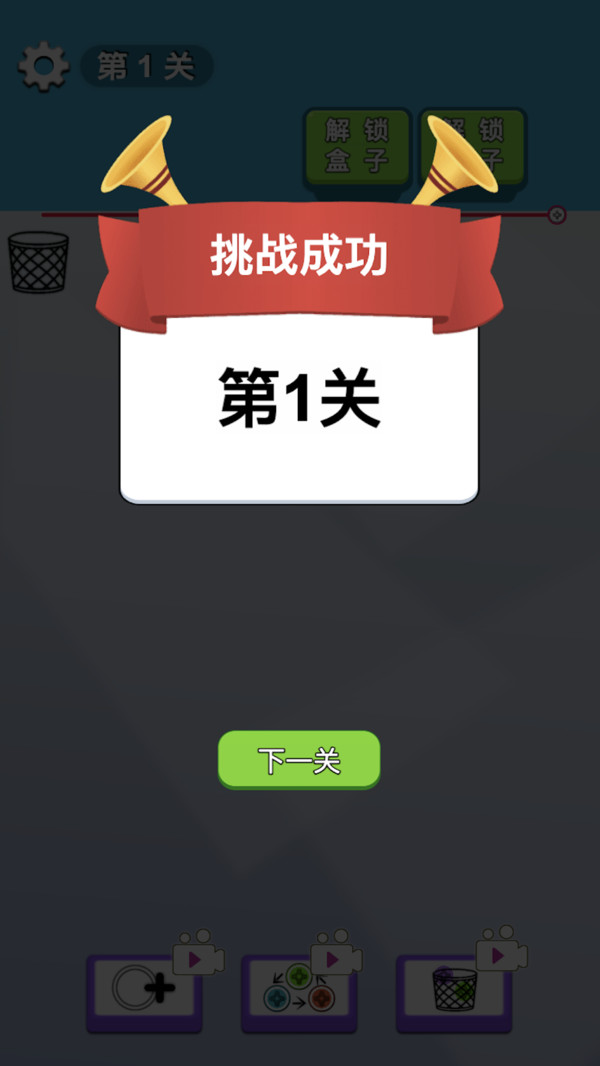Tap the first 解锁盒子 unlock box button
The width and height of the screenshot is (600, 1066).
click(357, 148)
